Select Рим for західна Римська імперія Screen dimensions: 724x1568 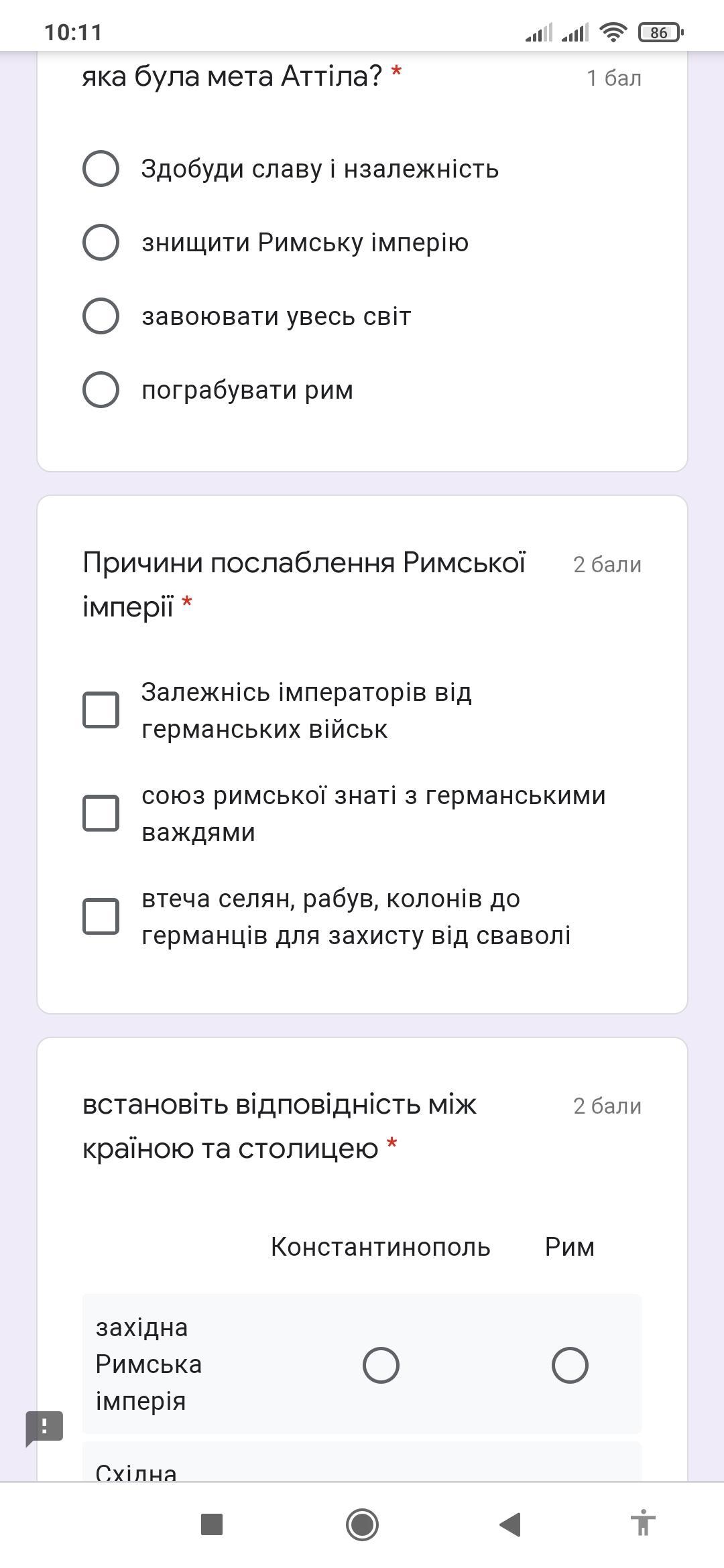(570, 1365)
